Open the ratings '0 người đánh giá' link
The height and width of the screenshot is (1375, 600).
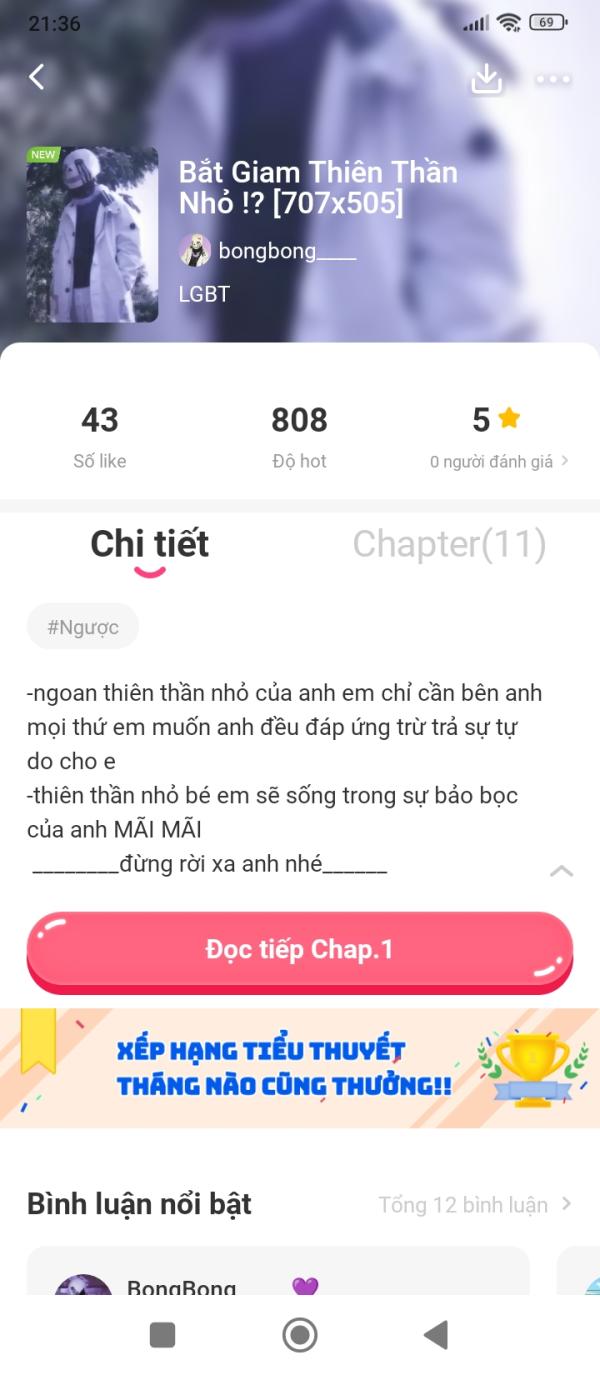(499, 461)
